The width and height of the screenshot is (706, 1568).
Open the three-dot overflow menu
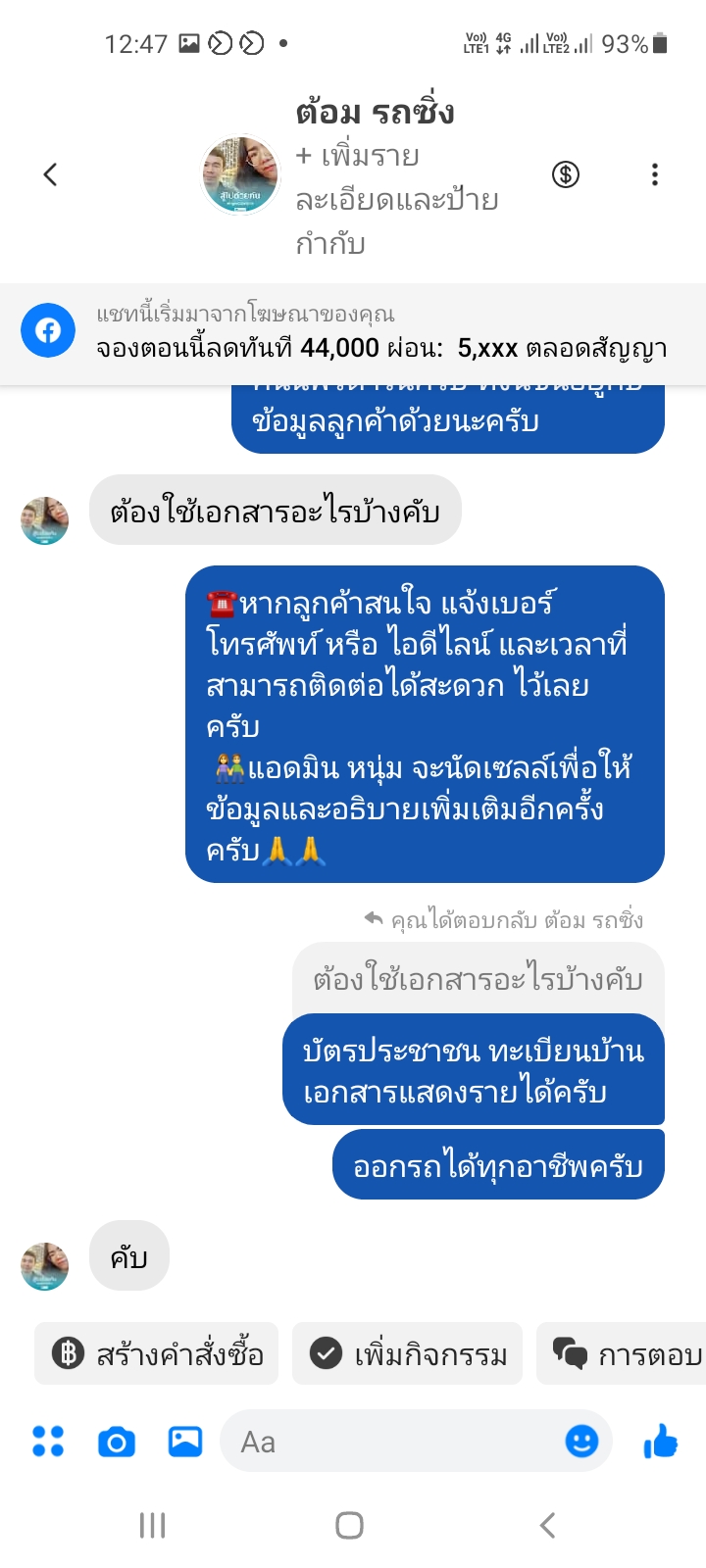(654, 174)
